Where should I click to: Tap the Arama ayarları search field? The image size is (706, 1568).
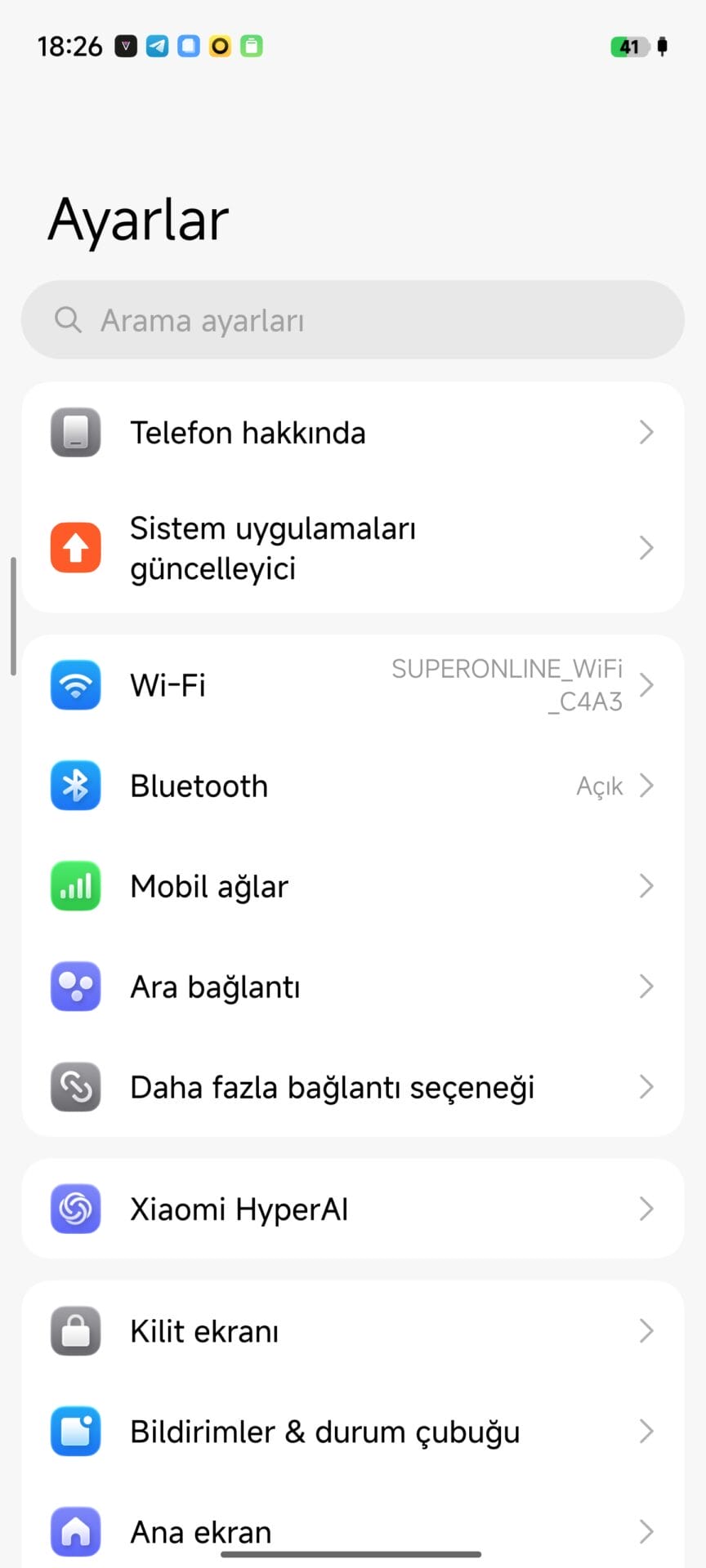[x=351, y=320]
